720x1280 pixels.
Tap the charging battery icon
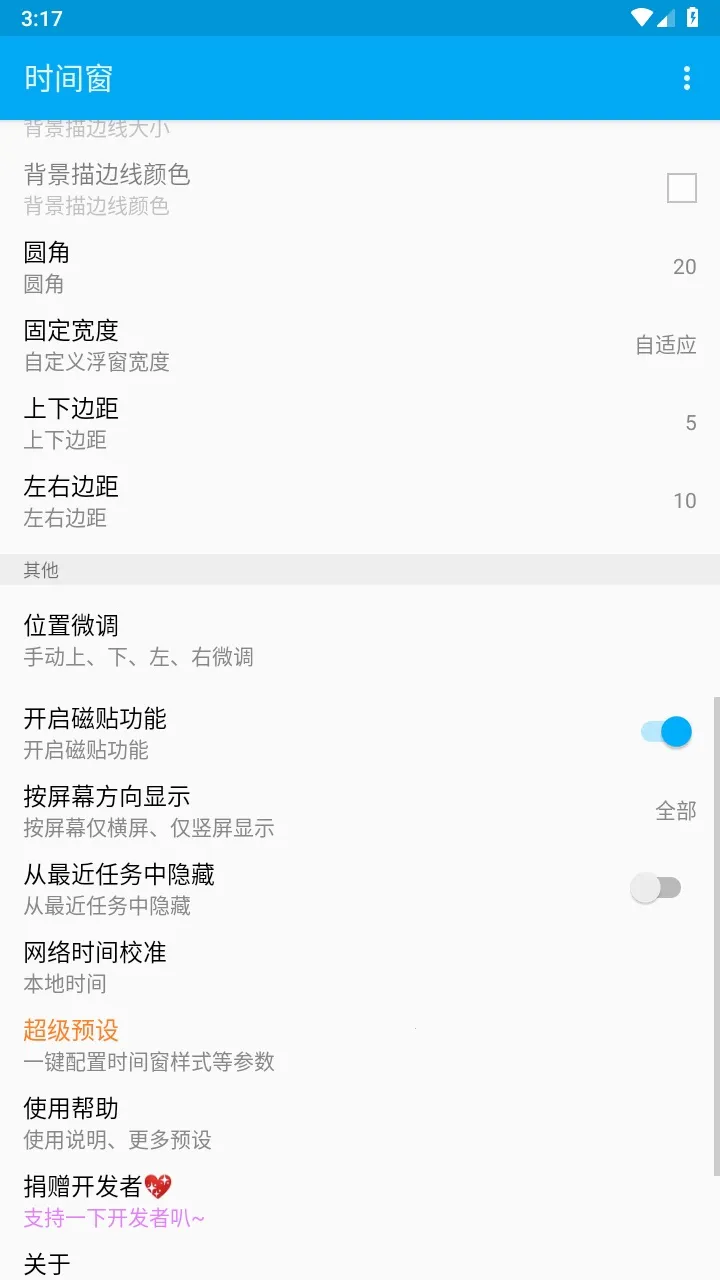tap(693, 16)
